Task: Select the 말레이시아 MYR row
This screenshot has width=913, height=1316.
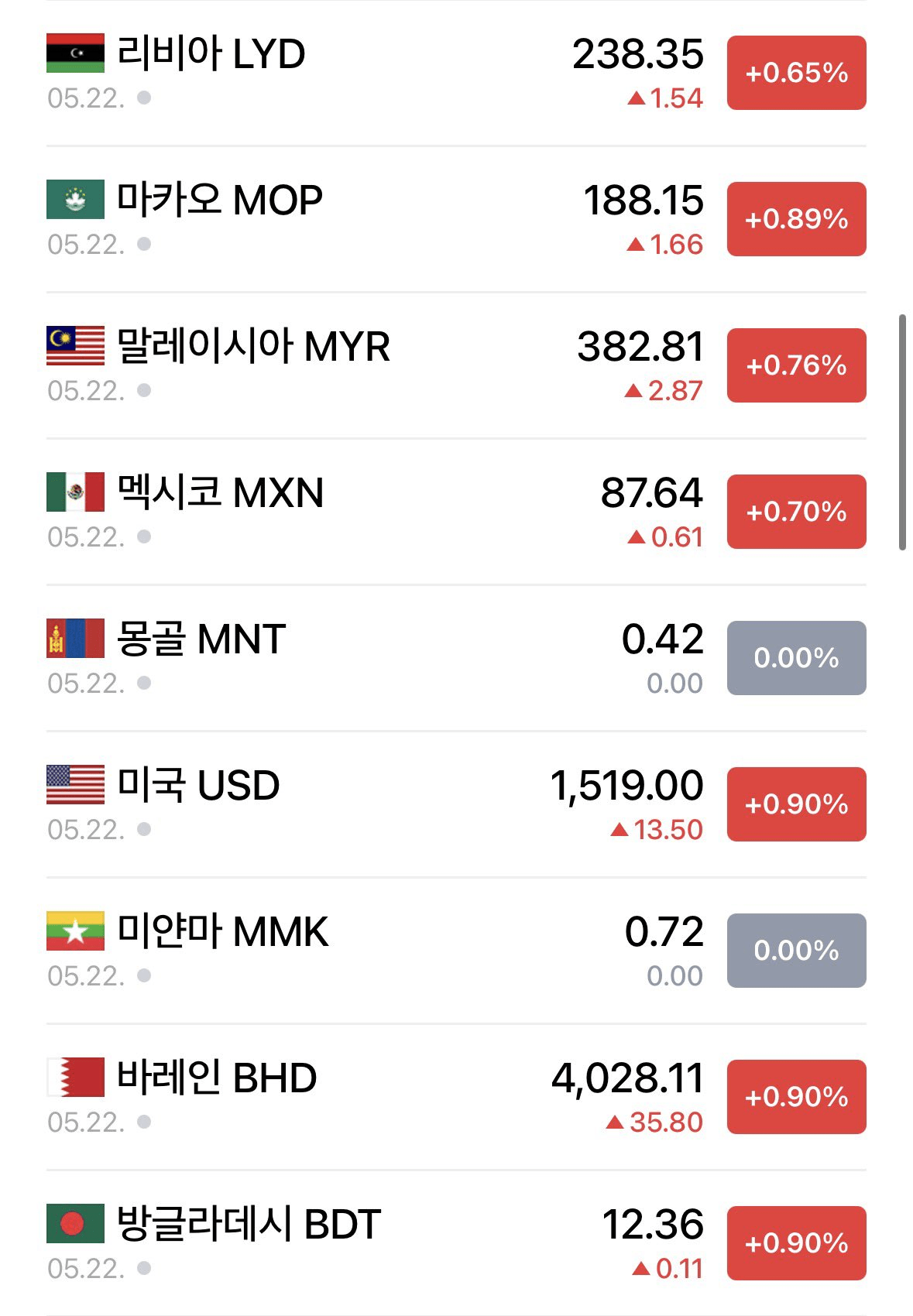Action: (x=456, y=365)
